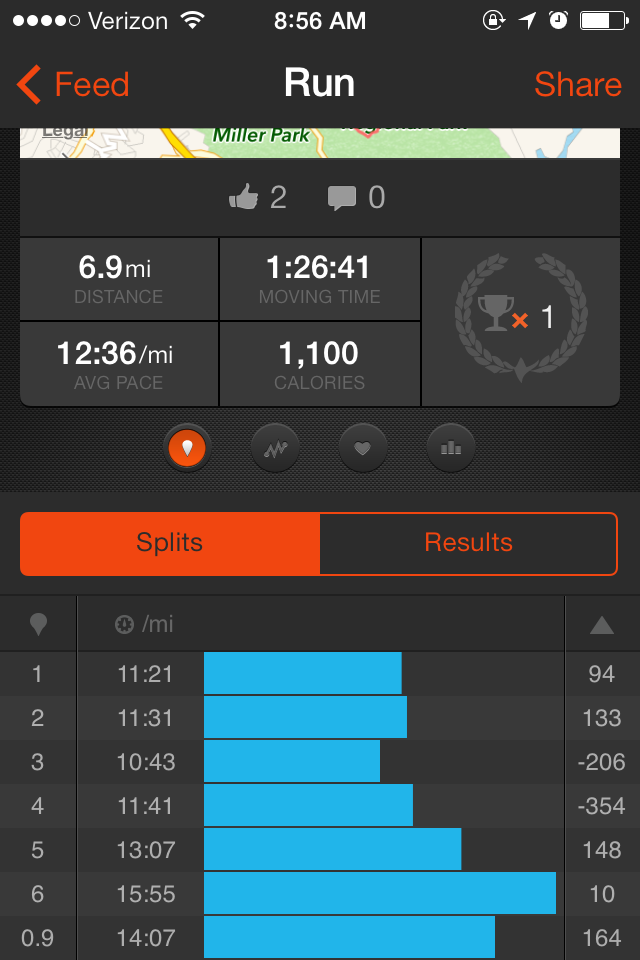Open the comments bubble
Screen dimensions: 640x960
(x=342, y=198)
